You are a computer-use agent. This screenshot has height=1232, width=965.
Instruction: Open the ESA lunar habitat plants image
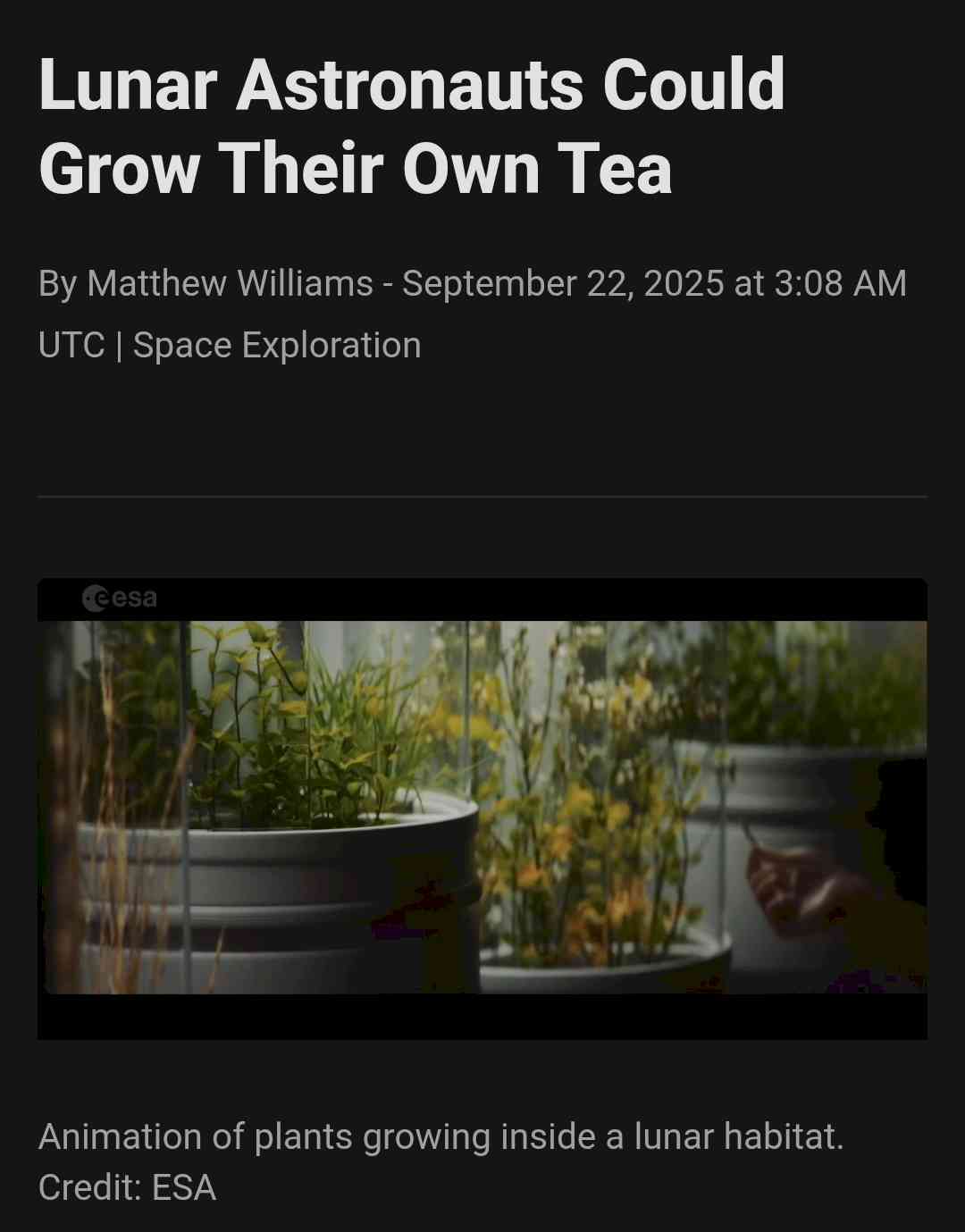(482, 808)
